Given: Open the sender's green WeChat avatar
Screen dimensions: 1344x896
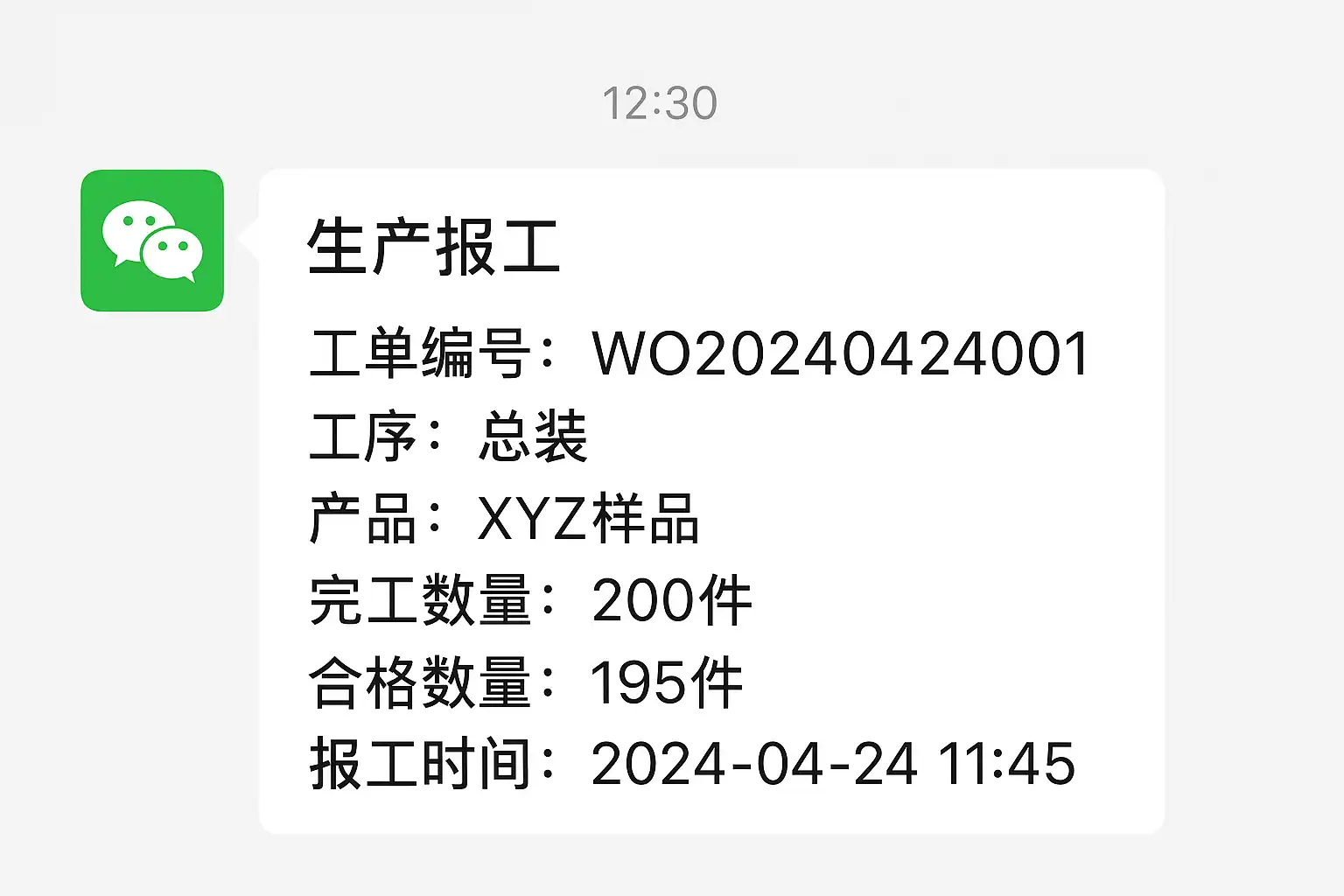Looking at the screenshot, I should click(152, 241).
